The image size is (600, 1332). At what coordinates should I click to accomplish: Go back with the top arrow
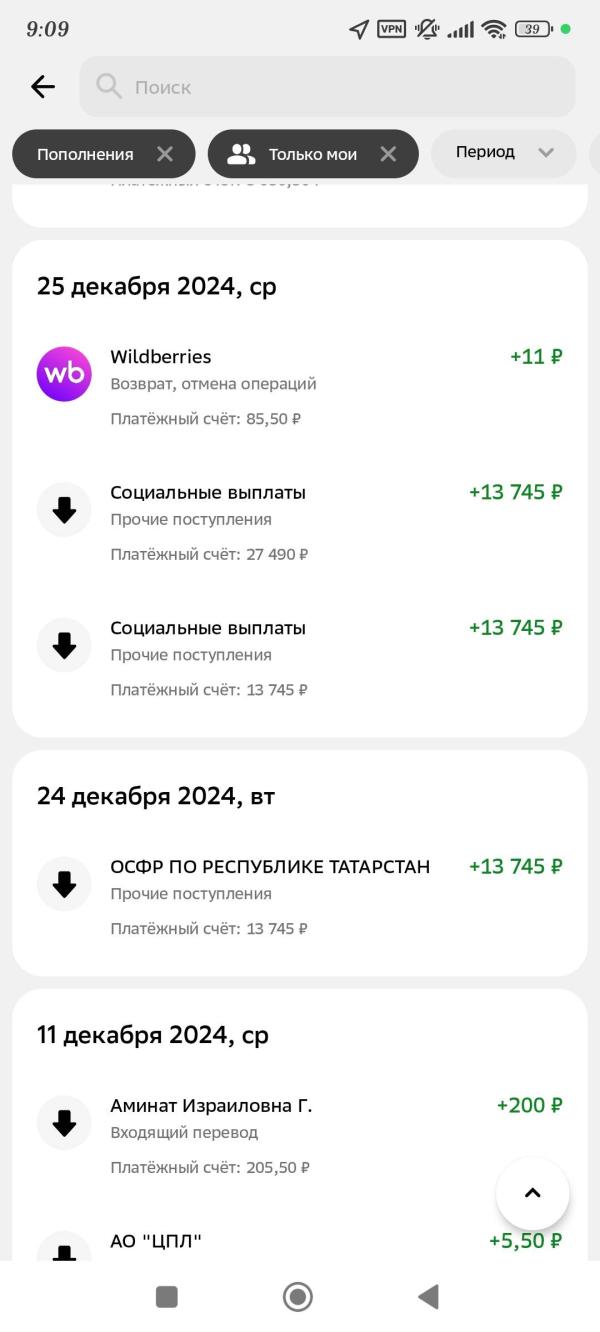[43, 87]
